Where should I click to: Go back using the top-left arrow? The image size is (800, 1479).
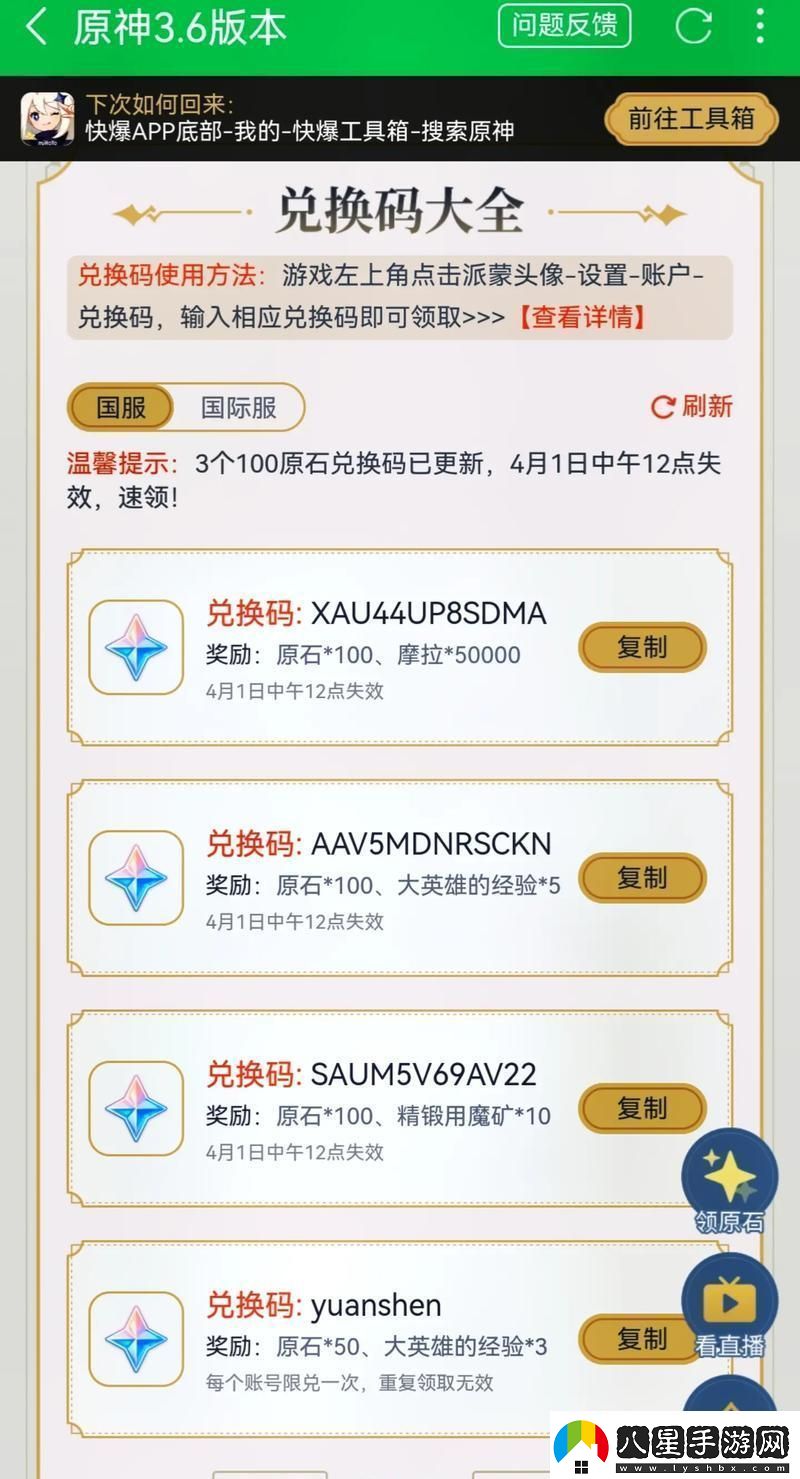36,27
